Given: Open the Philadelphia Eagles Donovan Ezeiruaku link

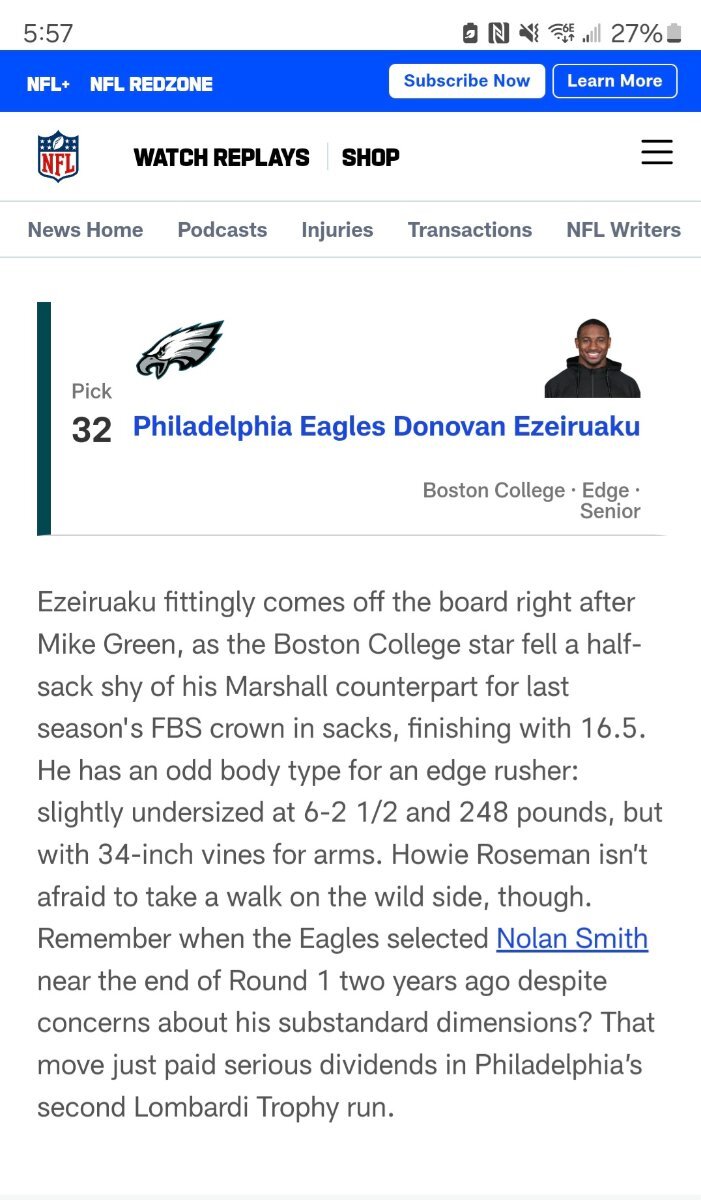Looking at the screenshot, I should (386, 427).
